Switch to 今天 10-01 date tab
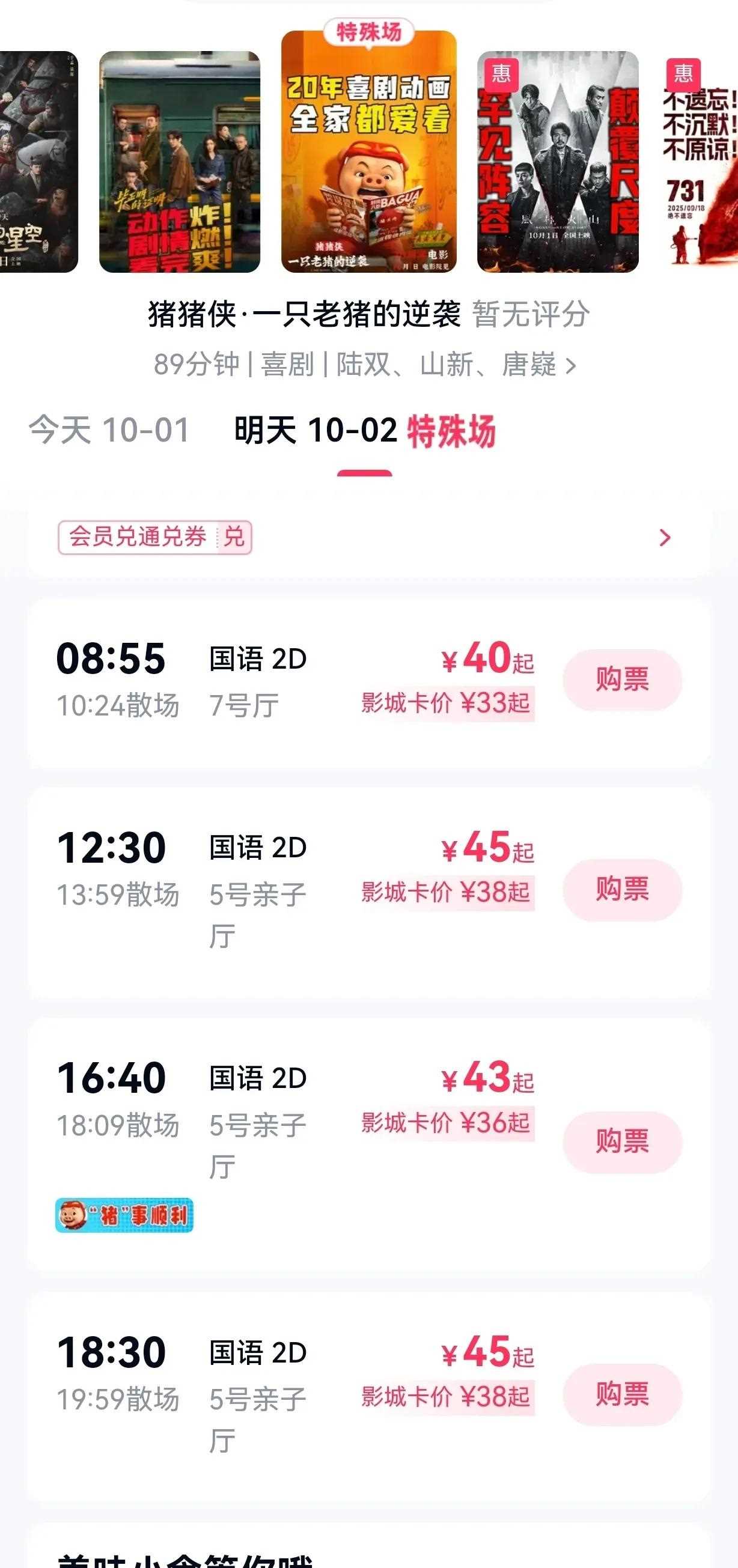Viewport: 738px width, 1568px height. click(x=109, y=430)
